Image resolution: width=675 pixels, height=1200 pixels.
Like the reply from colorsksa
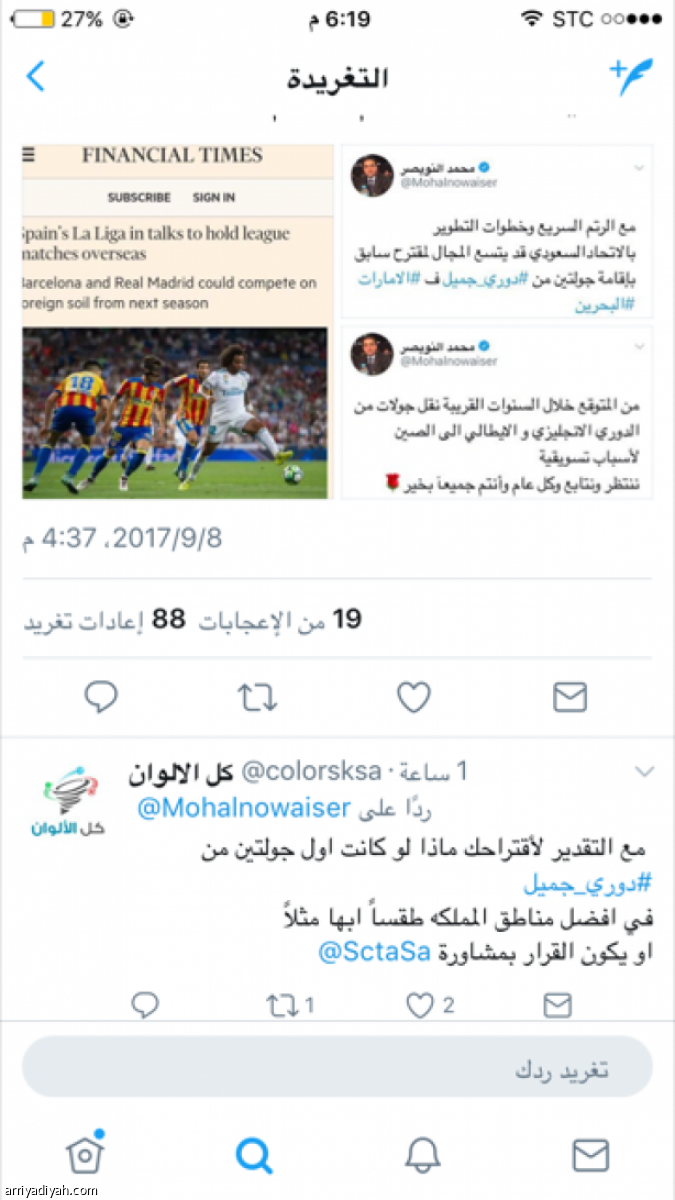coord(421,1005)
